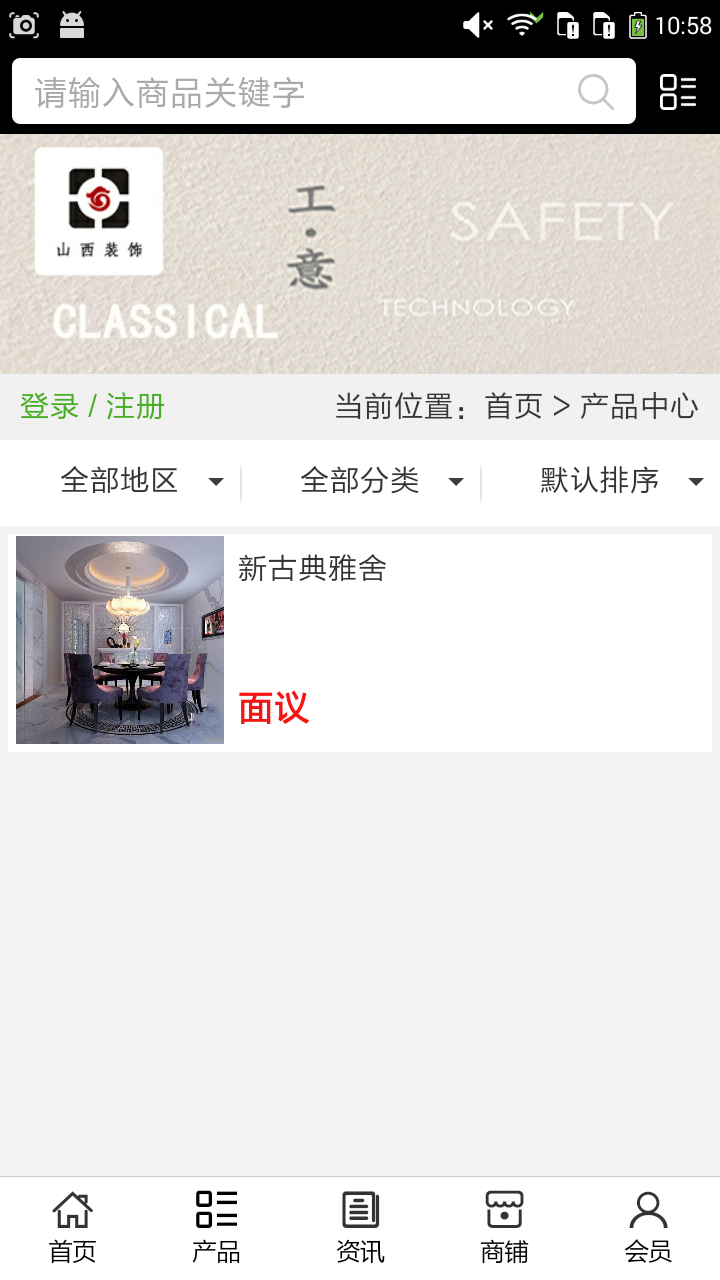
Task: Switch to the 首页 tab
Action: [72, 1228]
